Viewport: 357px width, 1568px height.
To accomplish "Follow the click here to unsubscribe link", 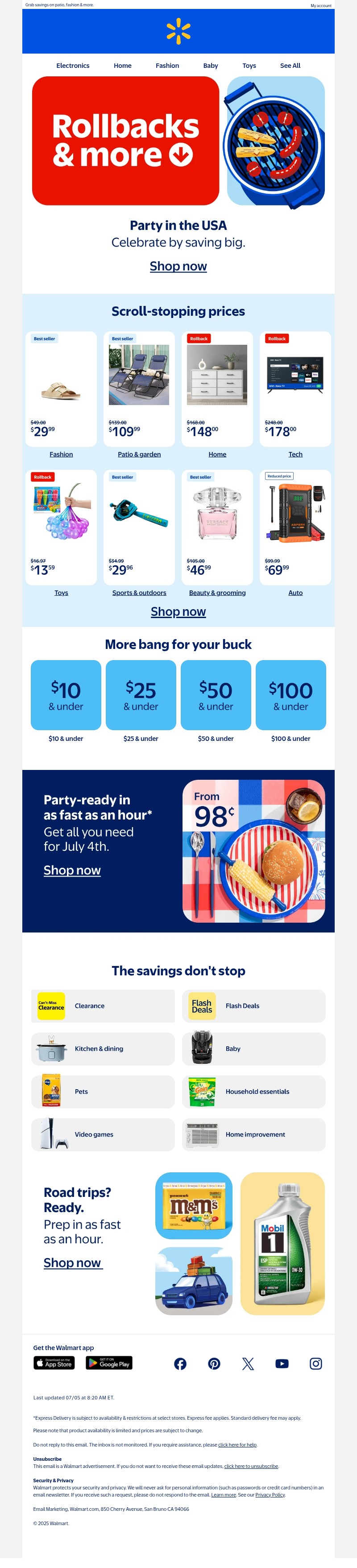I will 250,1466.
